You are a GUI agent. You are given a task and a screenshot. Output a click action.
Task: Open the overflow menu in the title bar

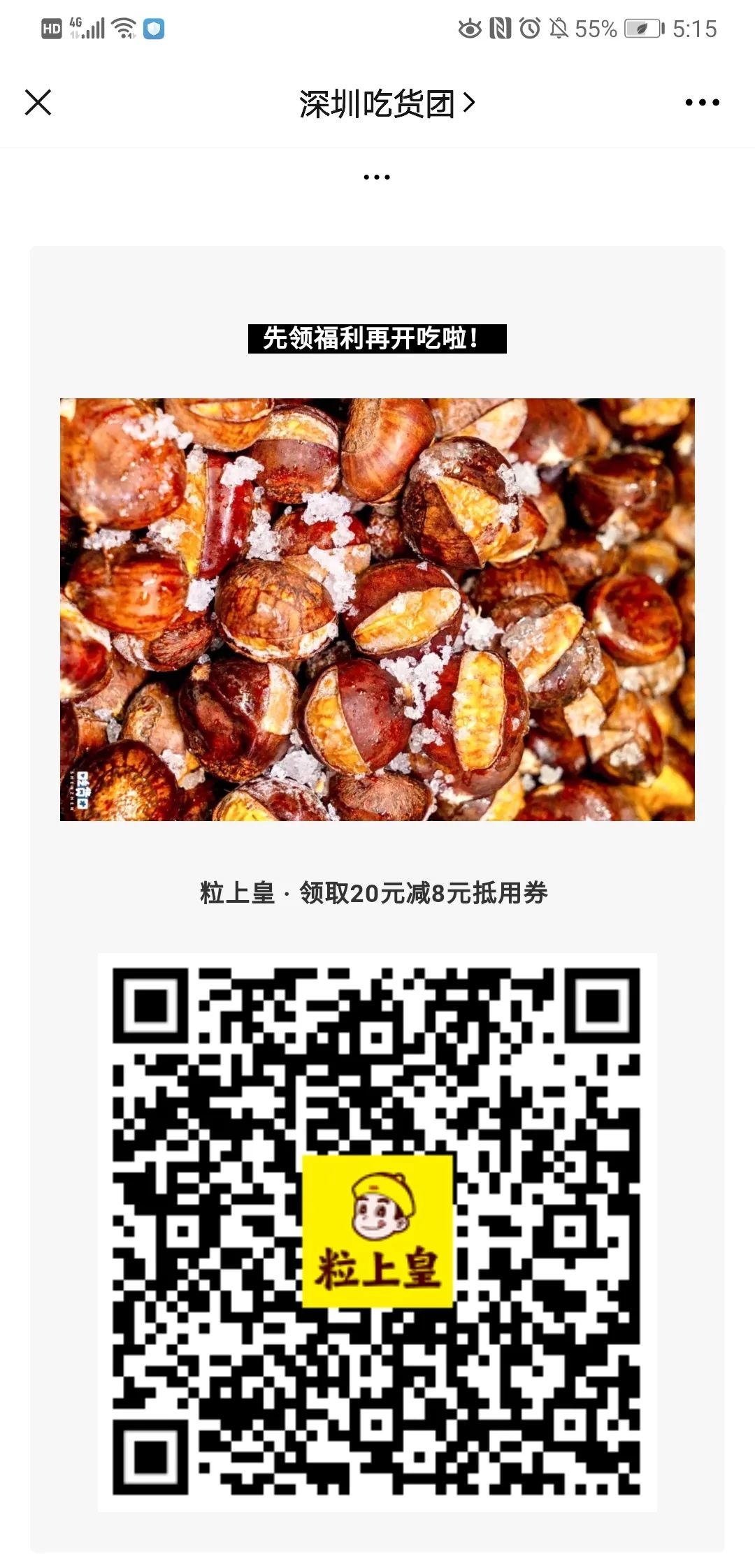coord(702,103)
